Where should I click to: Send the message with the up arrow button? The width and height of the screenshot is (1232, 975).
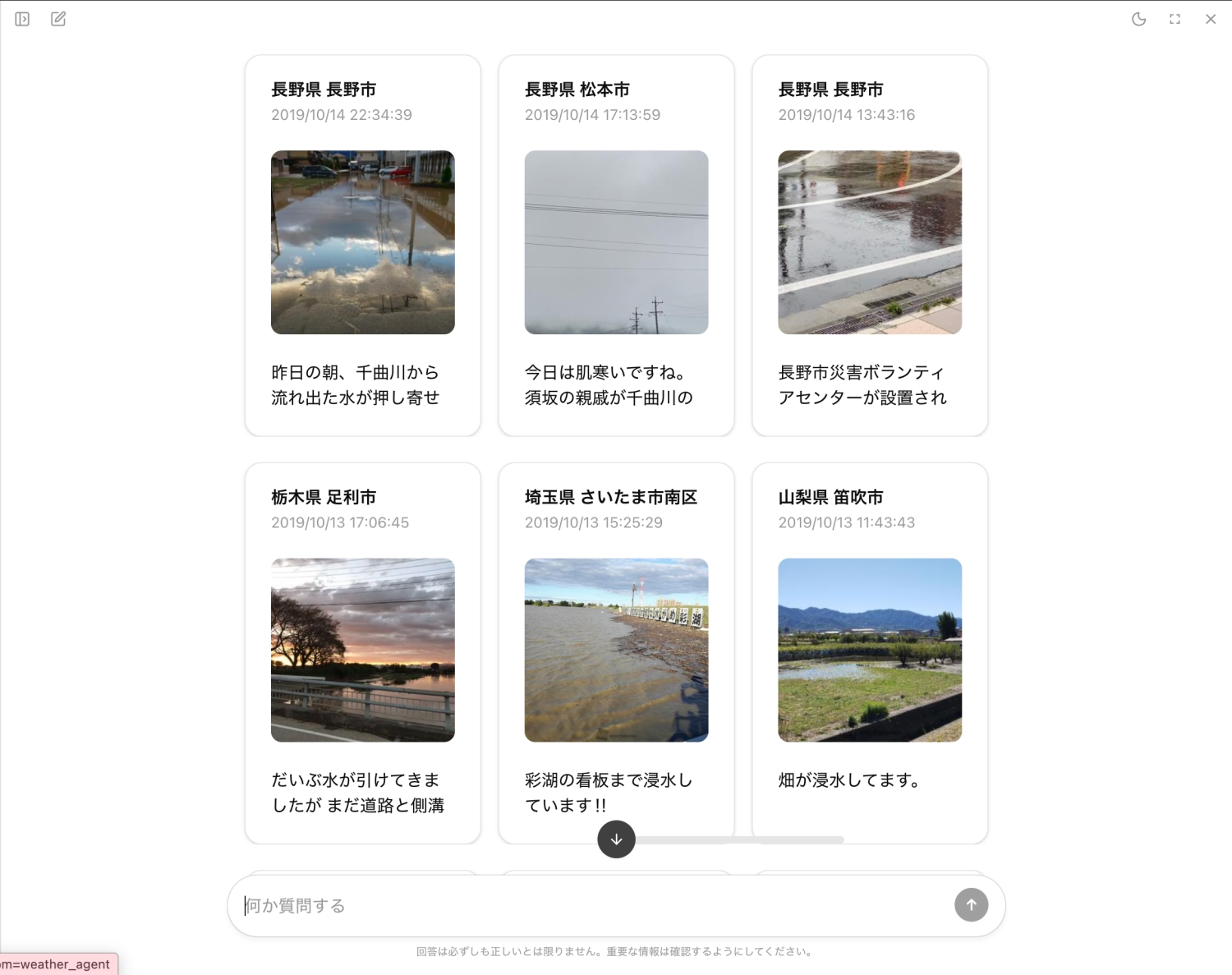971,905
